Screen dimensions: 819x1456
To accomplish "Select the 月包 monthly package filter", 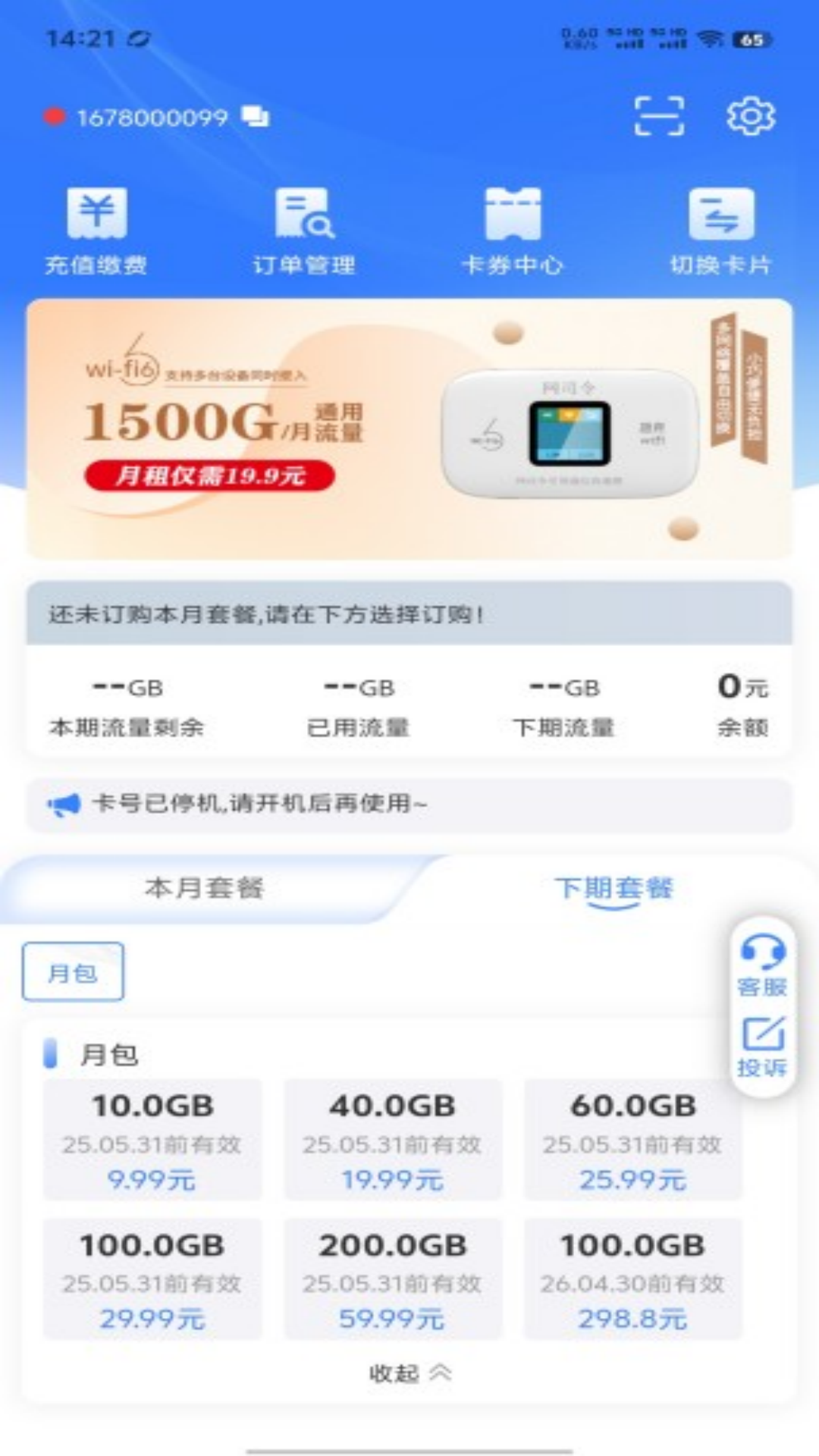I will 74,971.
